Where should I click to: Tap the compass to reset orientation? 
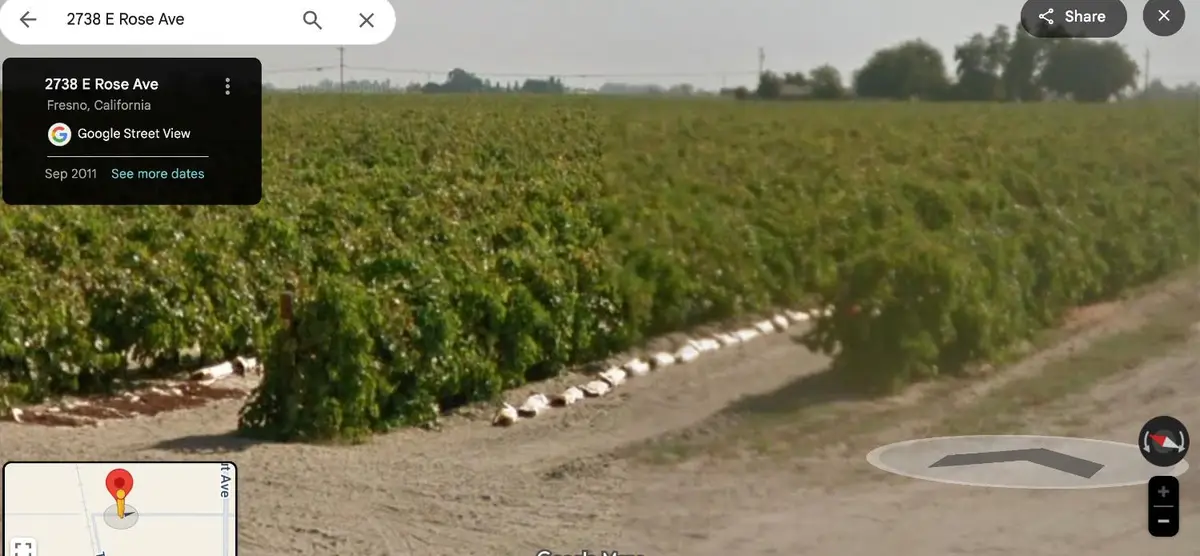[x=1163, y=441]
